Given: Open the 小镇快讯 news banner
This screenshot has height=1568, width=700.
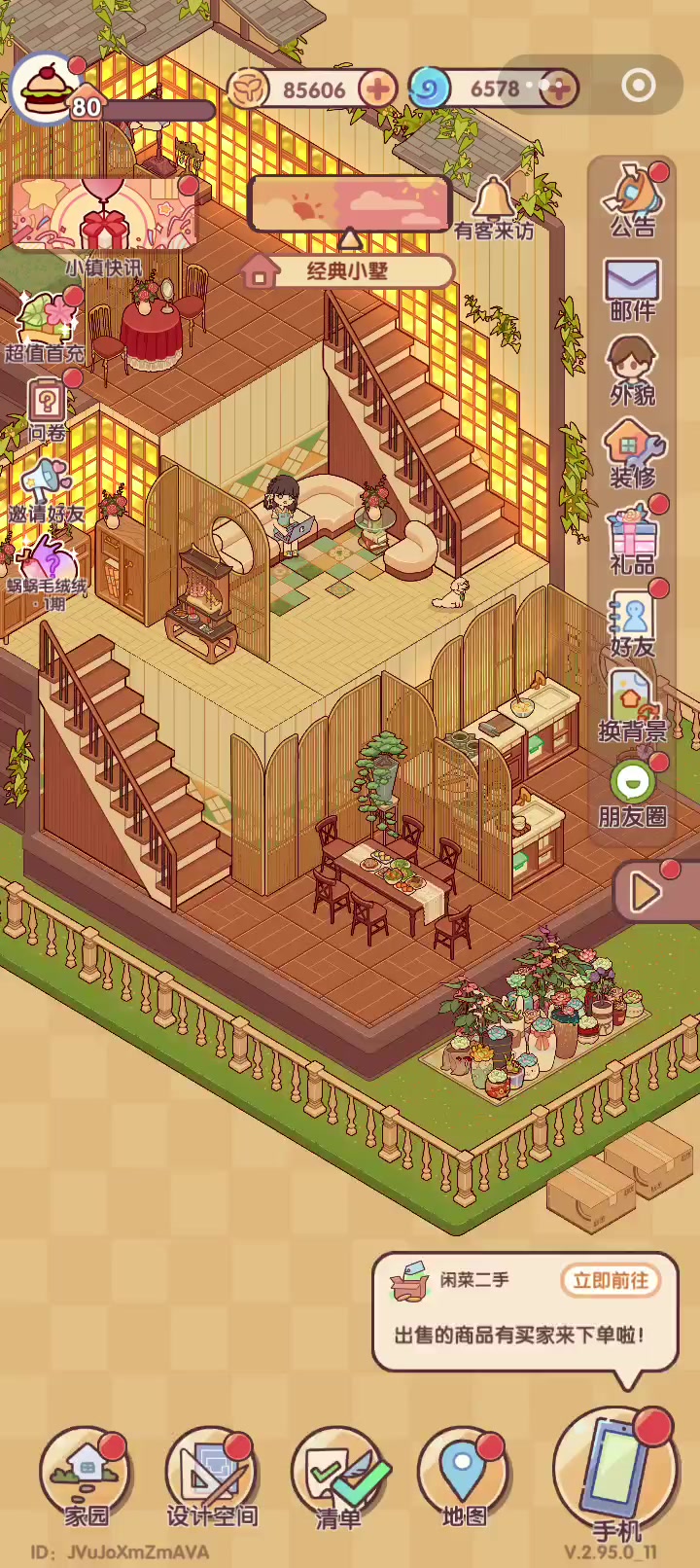Looking at the screenshot, I should [103, 219].
